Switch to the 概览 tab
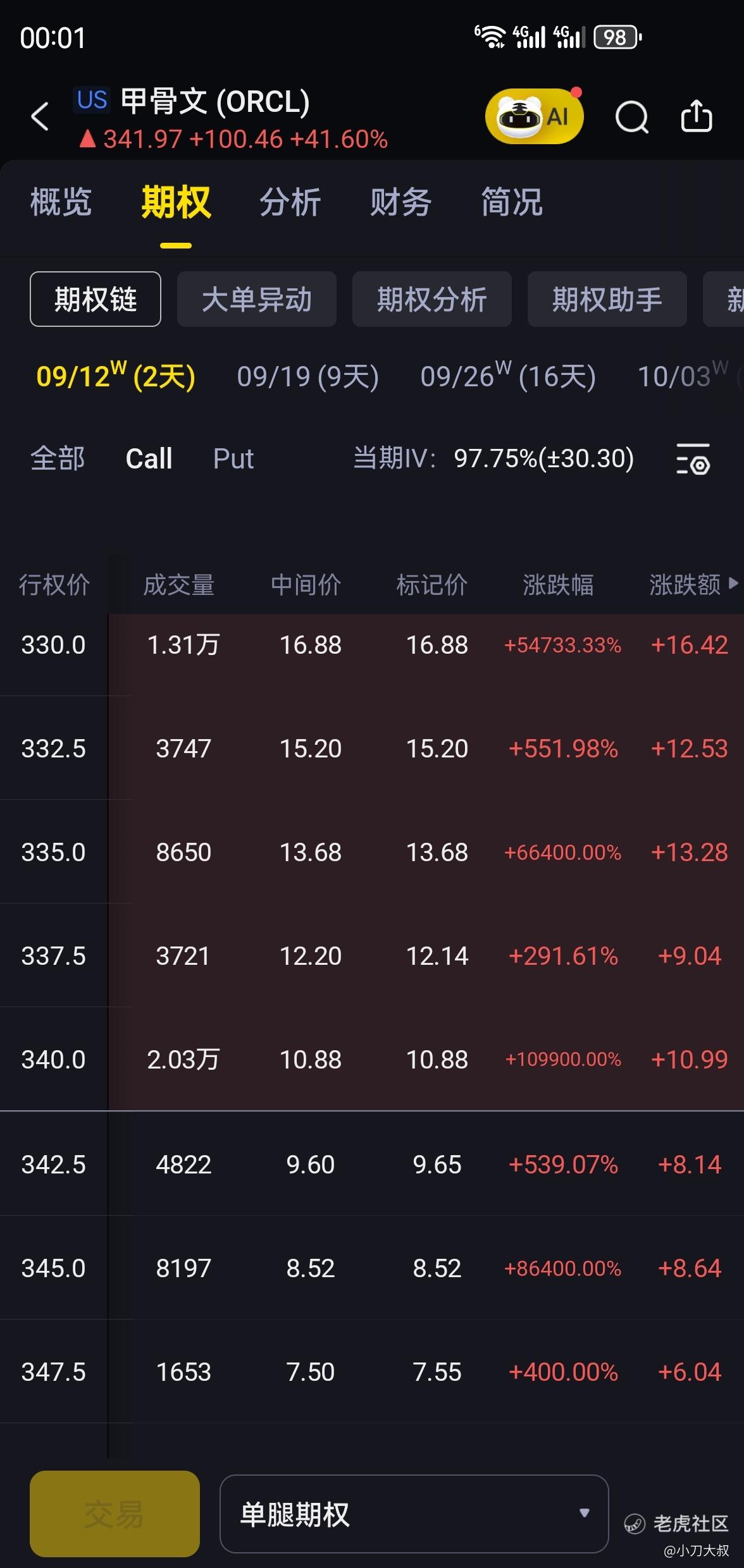The width and height of the screenshot is (744, 1568). (x=61, y=202)
